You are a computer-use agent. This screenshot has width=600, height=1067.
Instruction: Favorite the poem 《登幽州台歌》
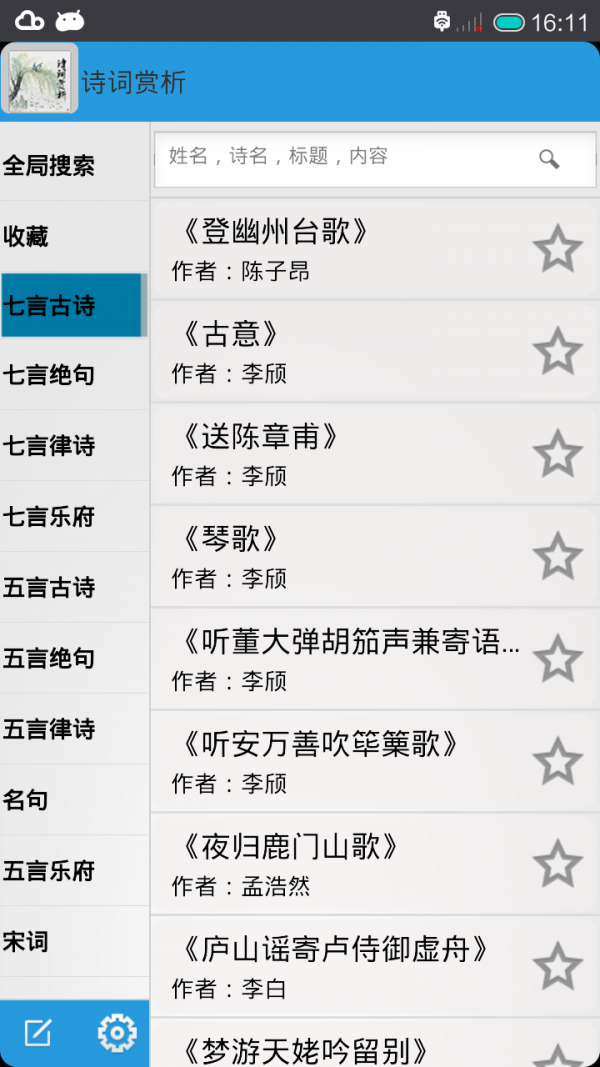point(558,249)
